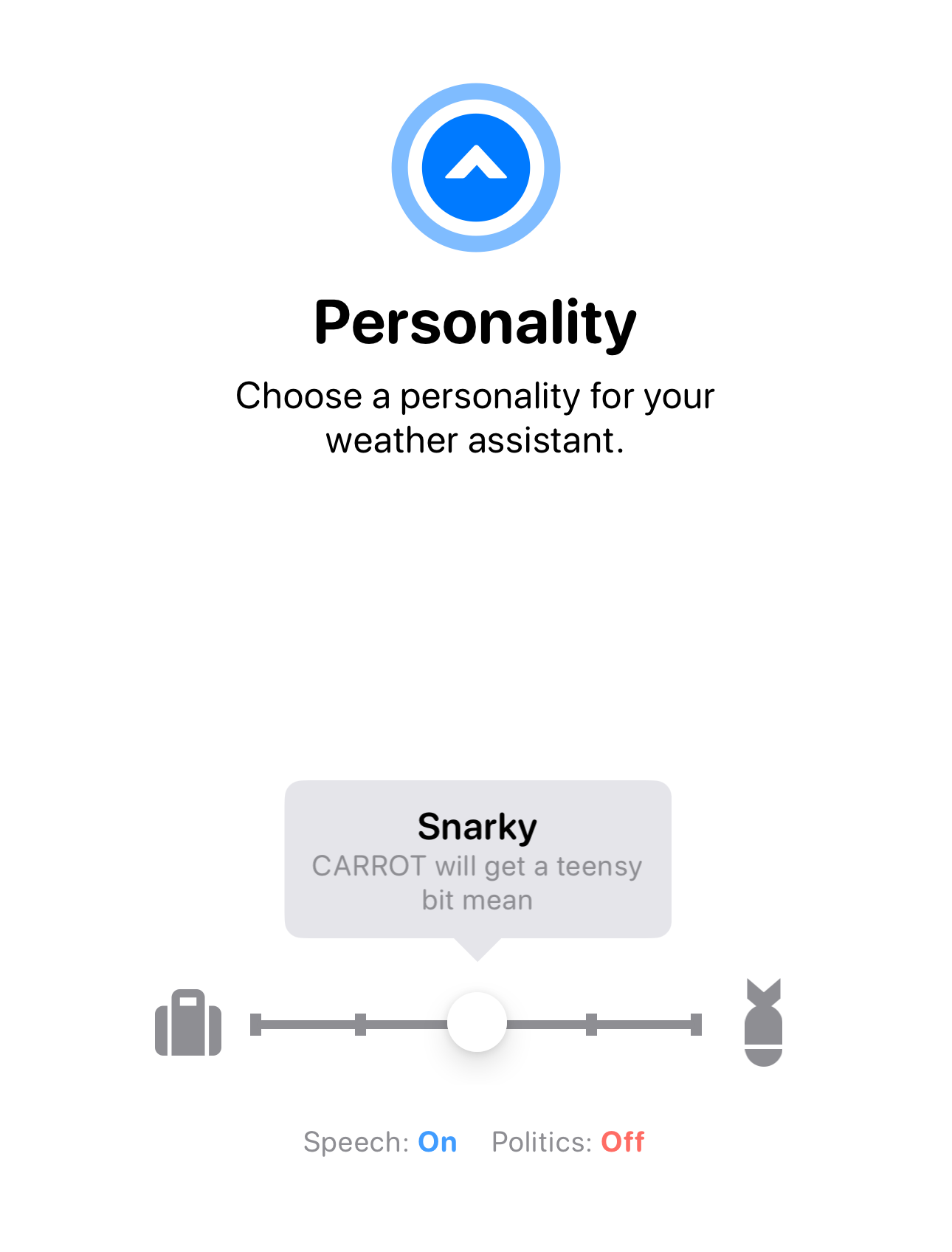Tap the briefcase icon for the professional personality
Viewport: 952px width, 1252px height.
click(x=188, y=1022)
